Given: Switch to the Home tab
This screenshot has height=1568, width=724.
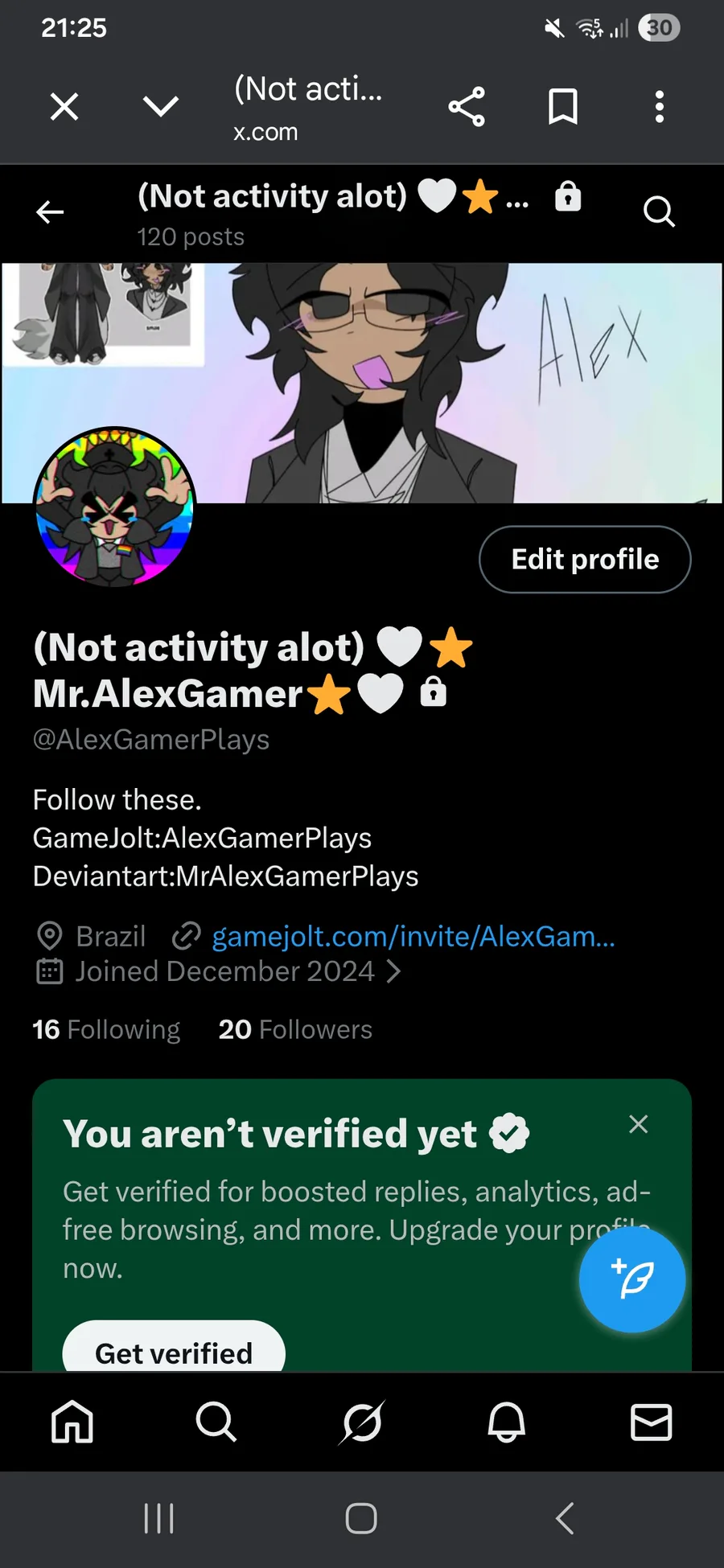Looking at the screenshot, I should pyautogui.click(x=72, y=1422).
